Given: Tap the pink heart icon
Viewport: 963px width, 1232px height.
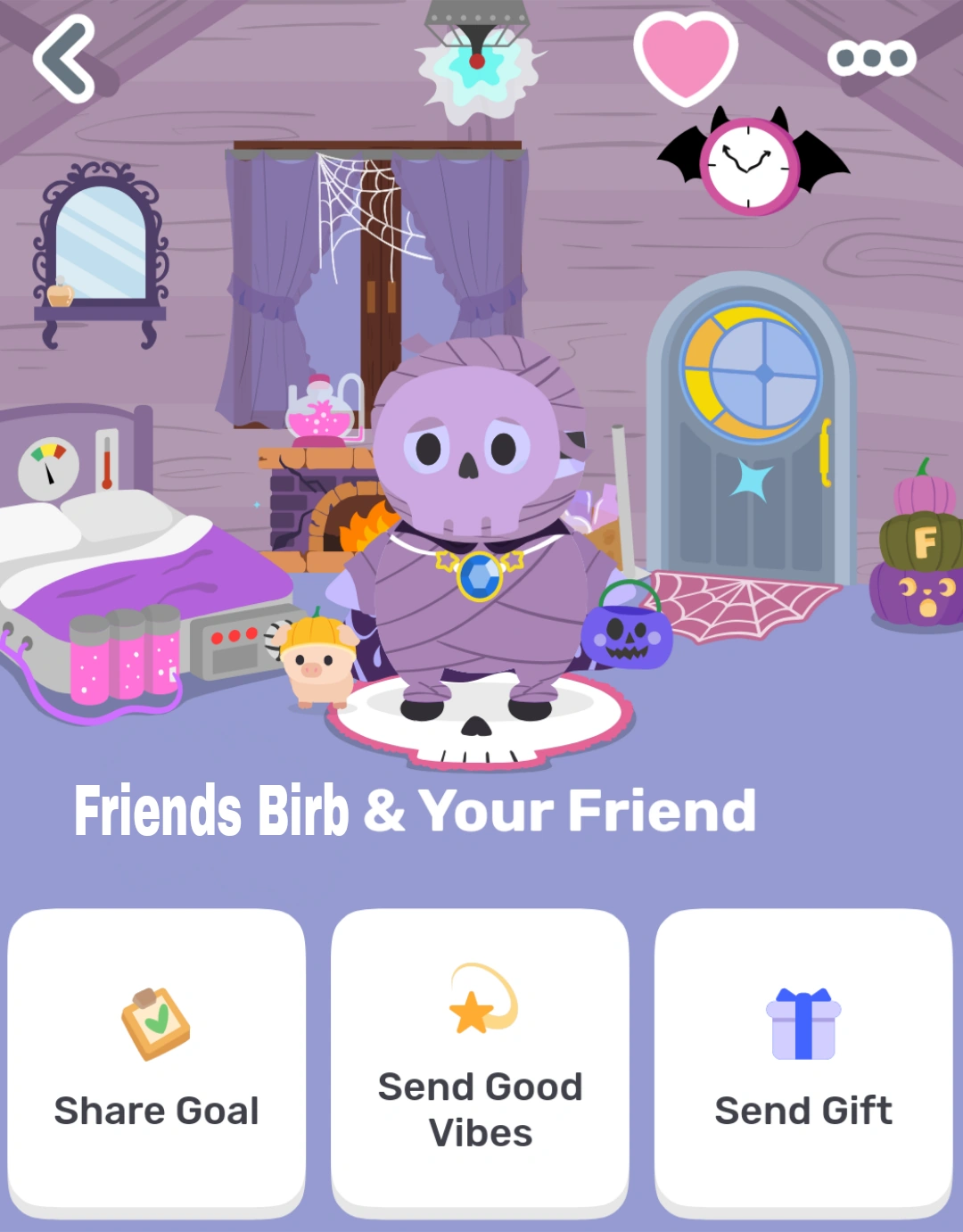Looking at the screenshot, I should [x=686, y=57].
